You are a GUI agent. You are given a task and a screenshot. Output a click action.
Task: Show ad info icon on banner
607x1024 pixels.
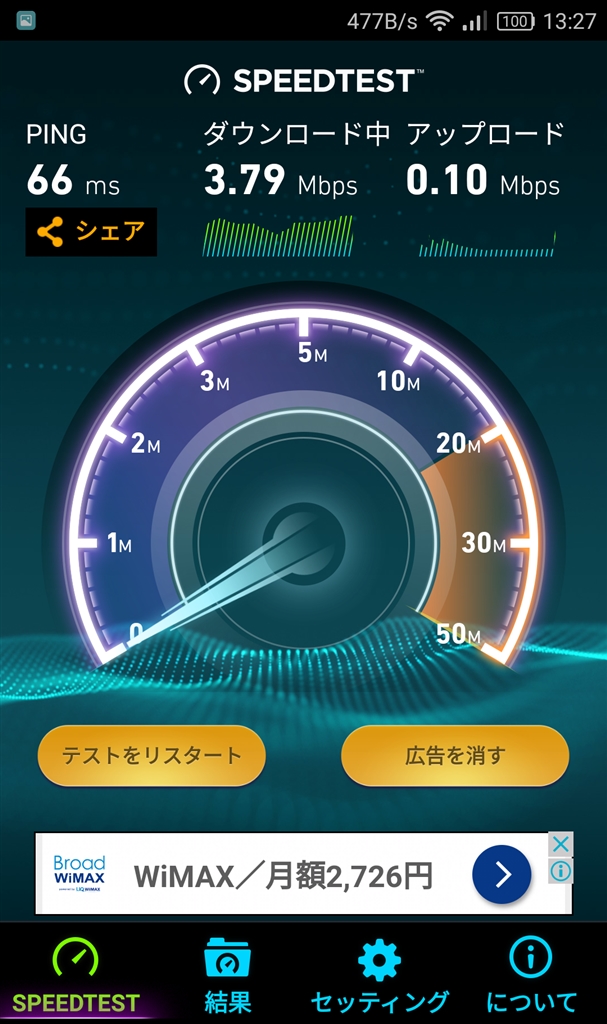coord(561,871)
